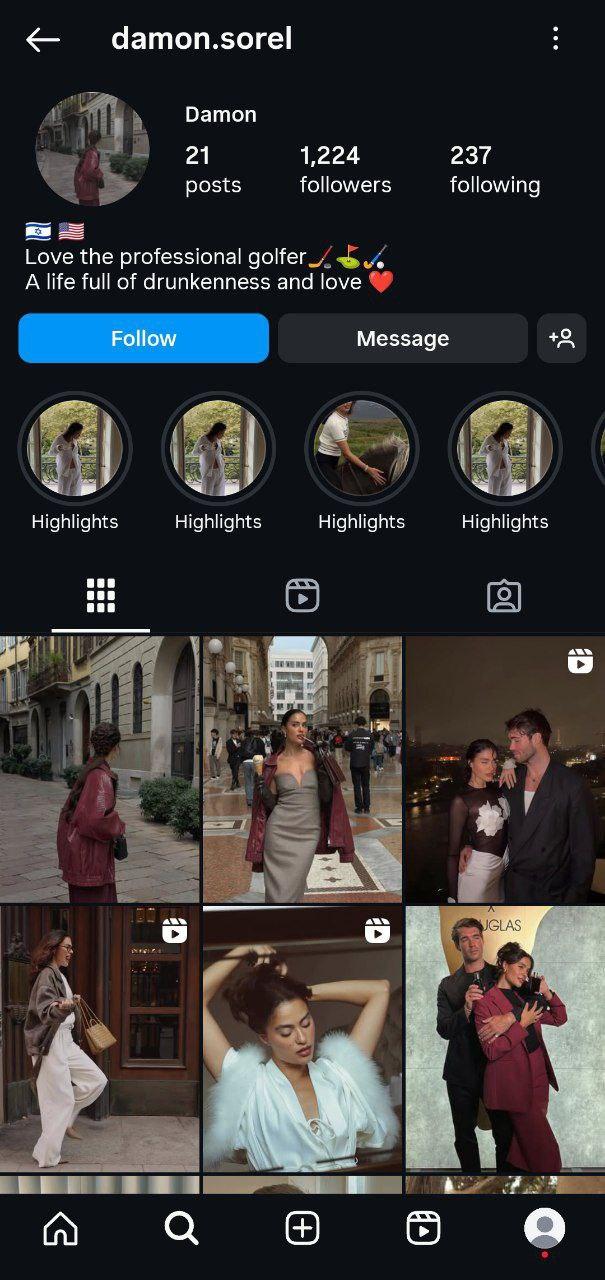Viewport: 605px width, 1280px height.
Task: Open the 1,224 followers list
Action: (x=345, y=169)
